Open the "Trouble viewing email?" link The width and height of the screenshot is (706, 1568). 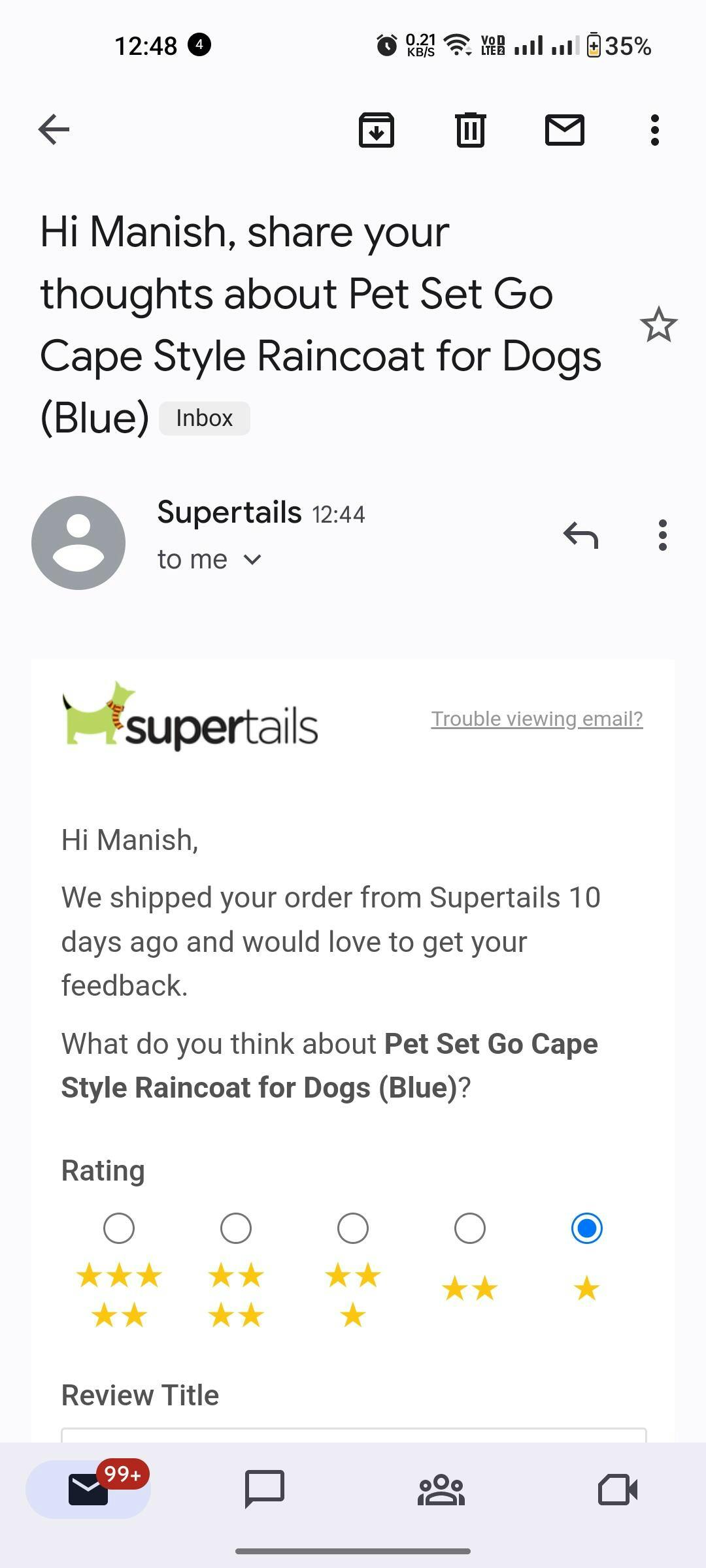tap(537, 719)
